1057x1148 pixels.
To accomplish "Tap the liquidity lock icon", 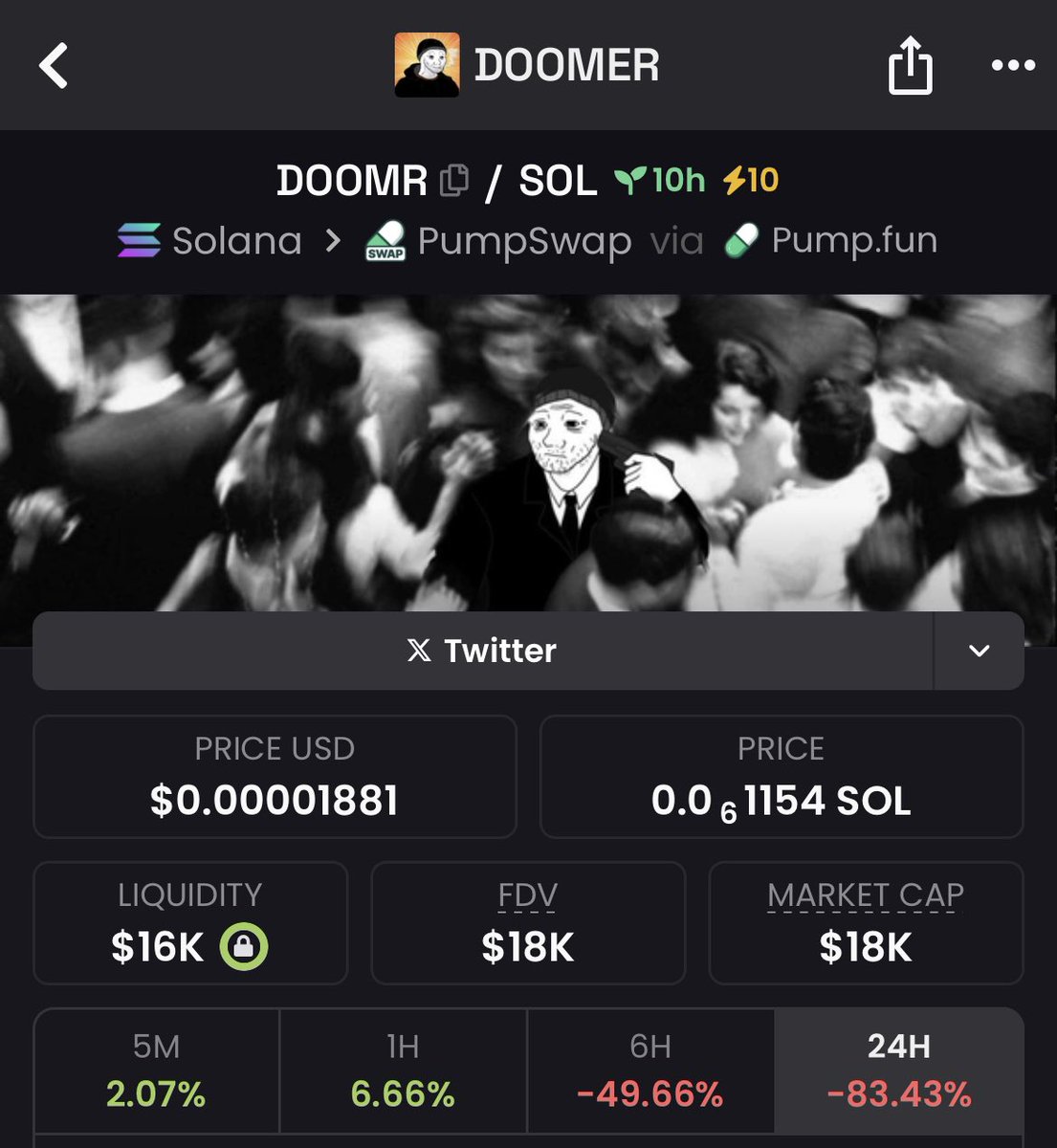I will 244,947.
